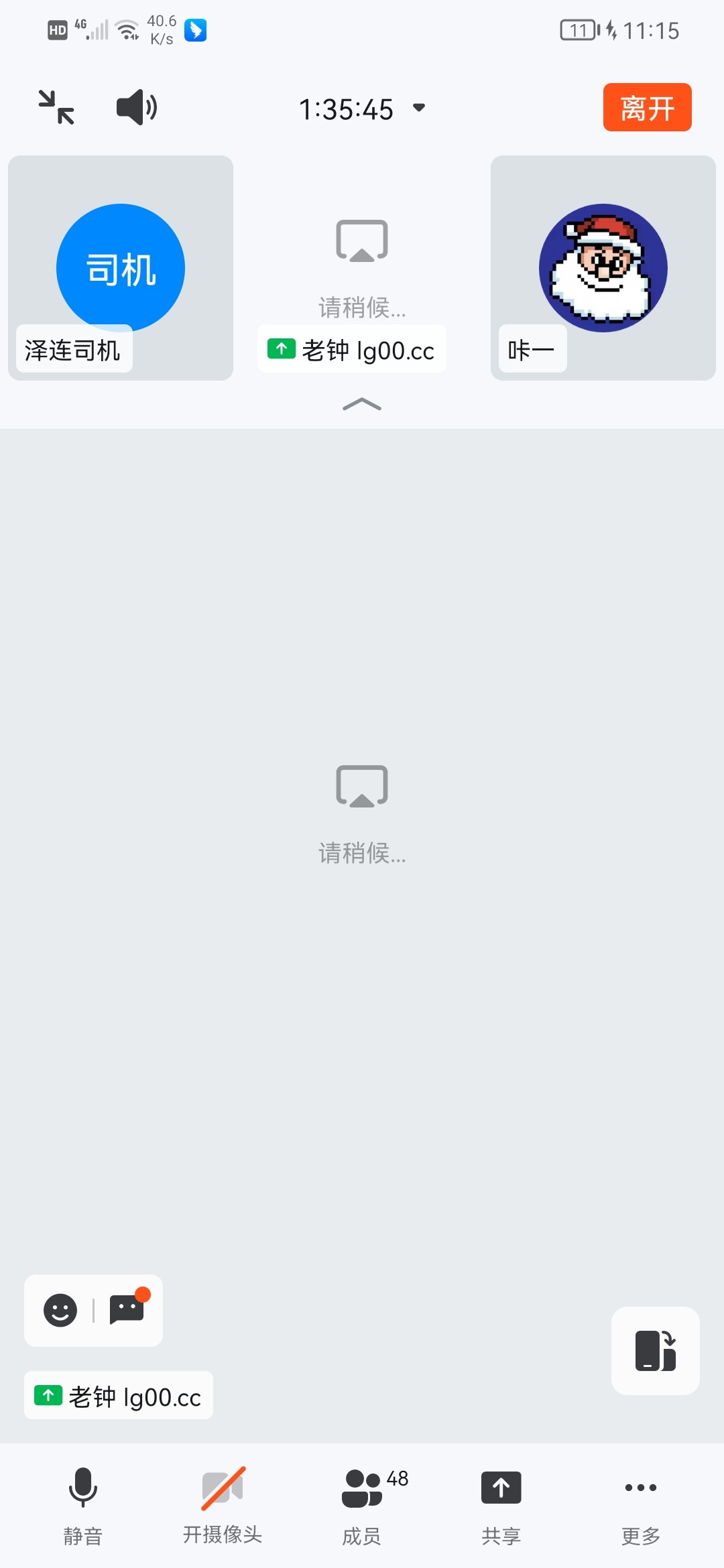Select participant tile 泽连司机
The width and height of the screenshot is (724, 1568).
click(121, 268)
